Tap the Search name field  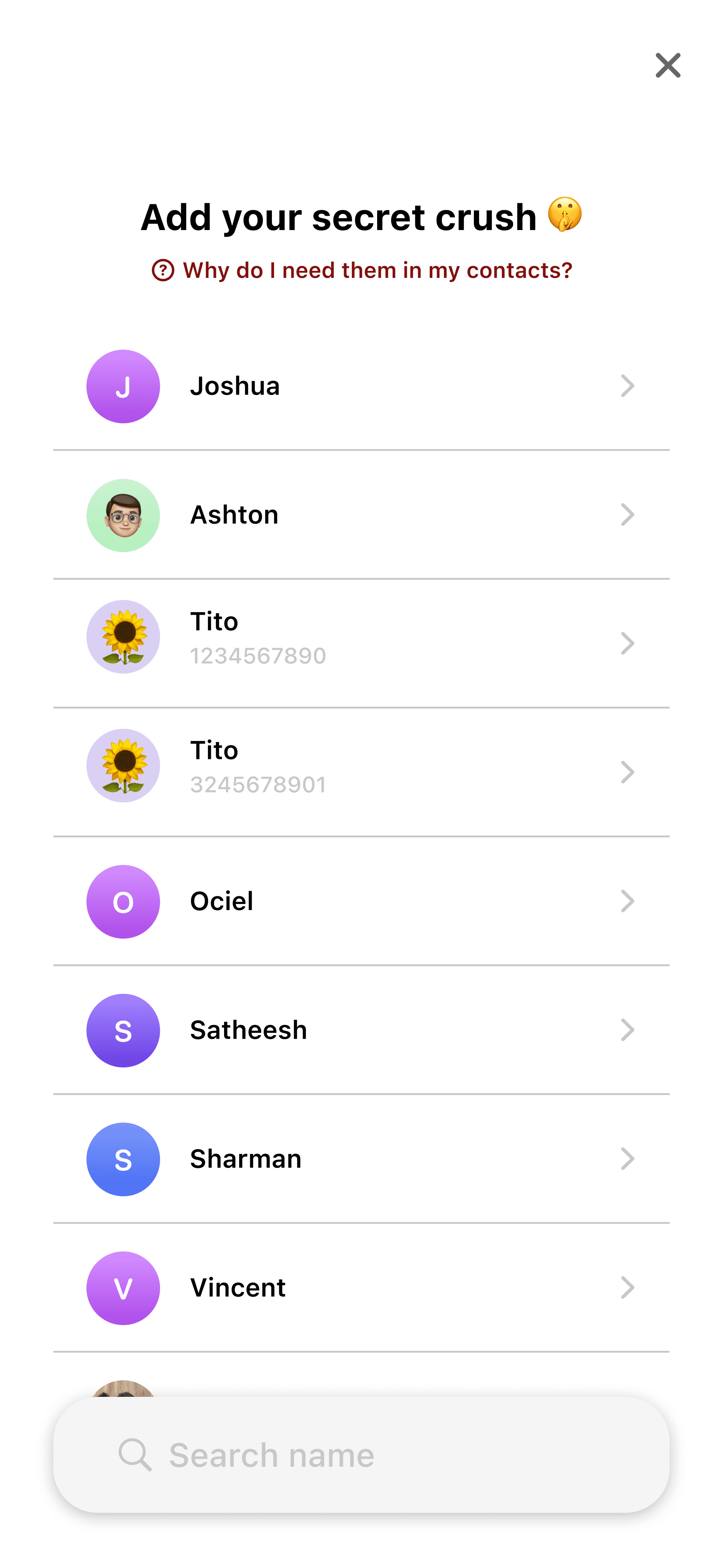click(x=361, y=1455)
